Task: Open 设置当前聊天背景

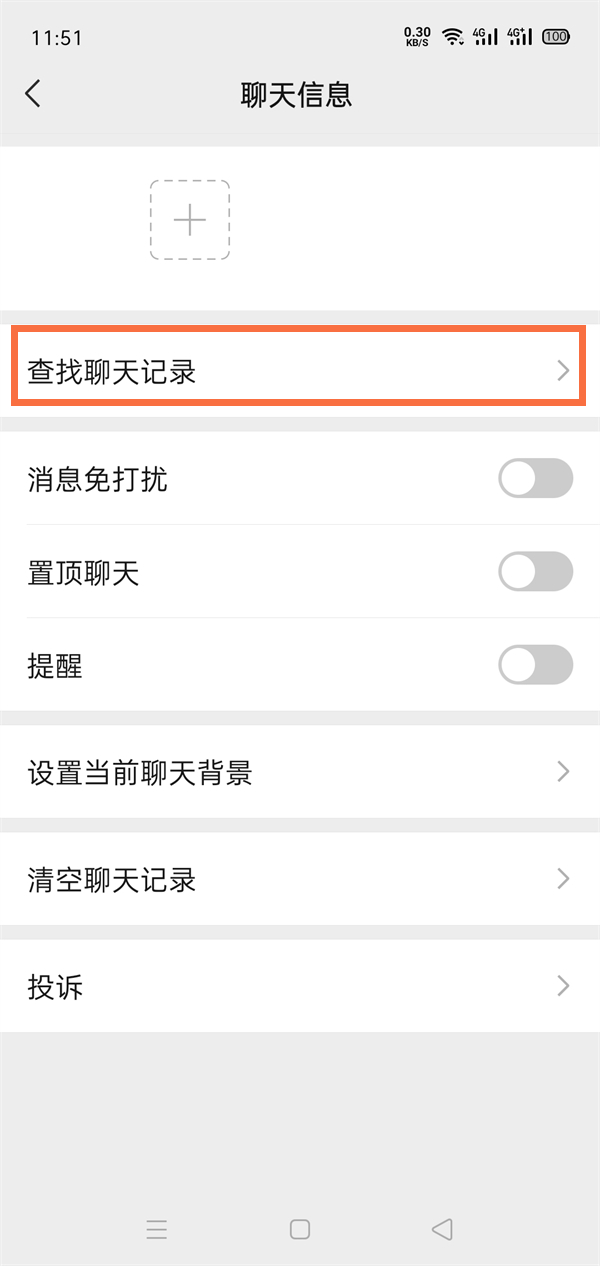Action: click(297, 772)
